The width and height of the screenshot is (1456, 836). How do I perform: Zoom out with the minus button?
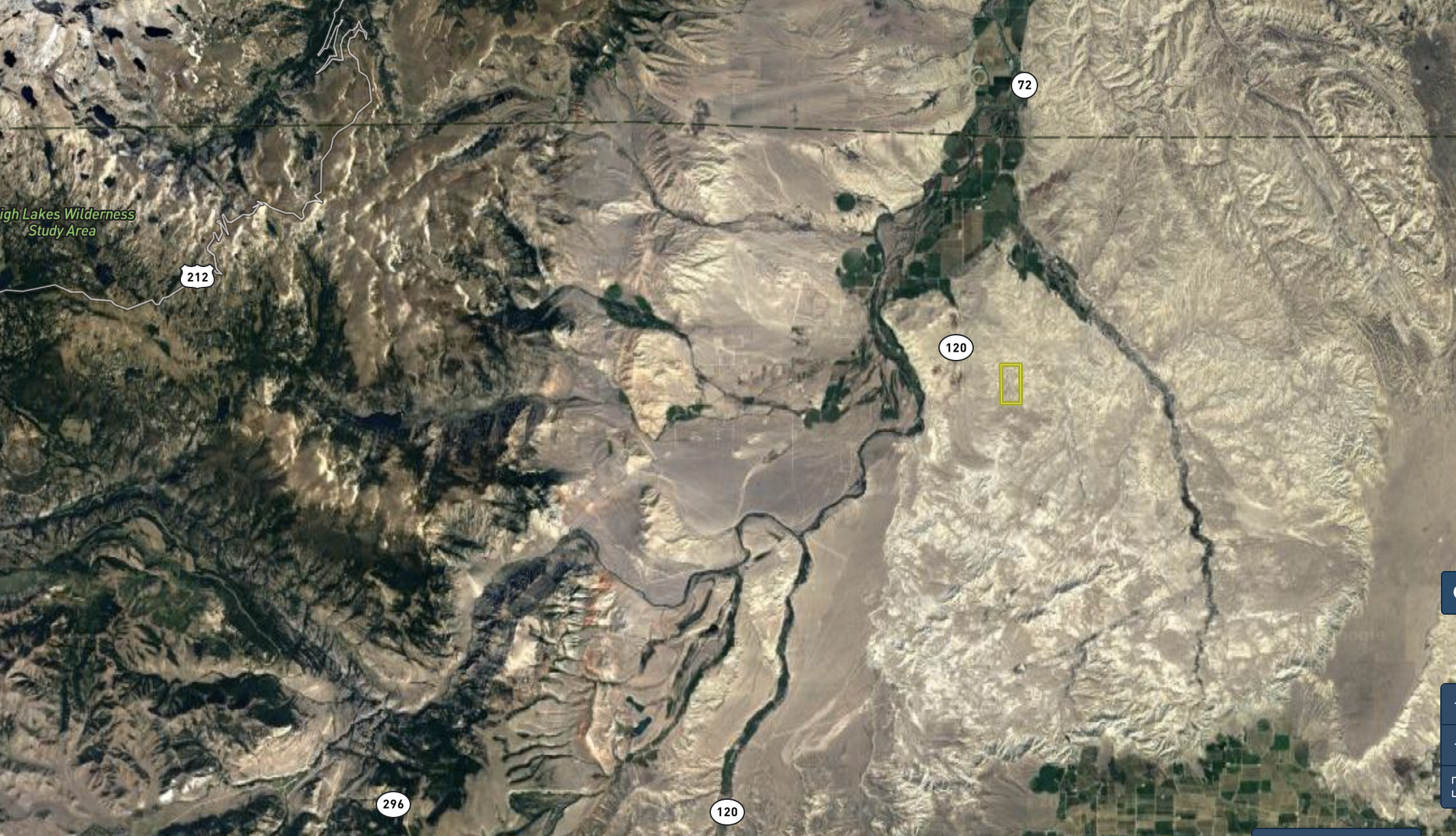click(x=1450, y=744)
